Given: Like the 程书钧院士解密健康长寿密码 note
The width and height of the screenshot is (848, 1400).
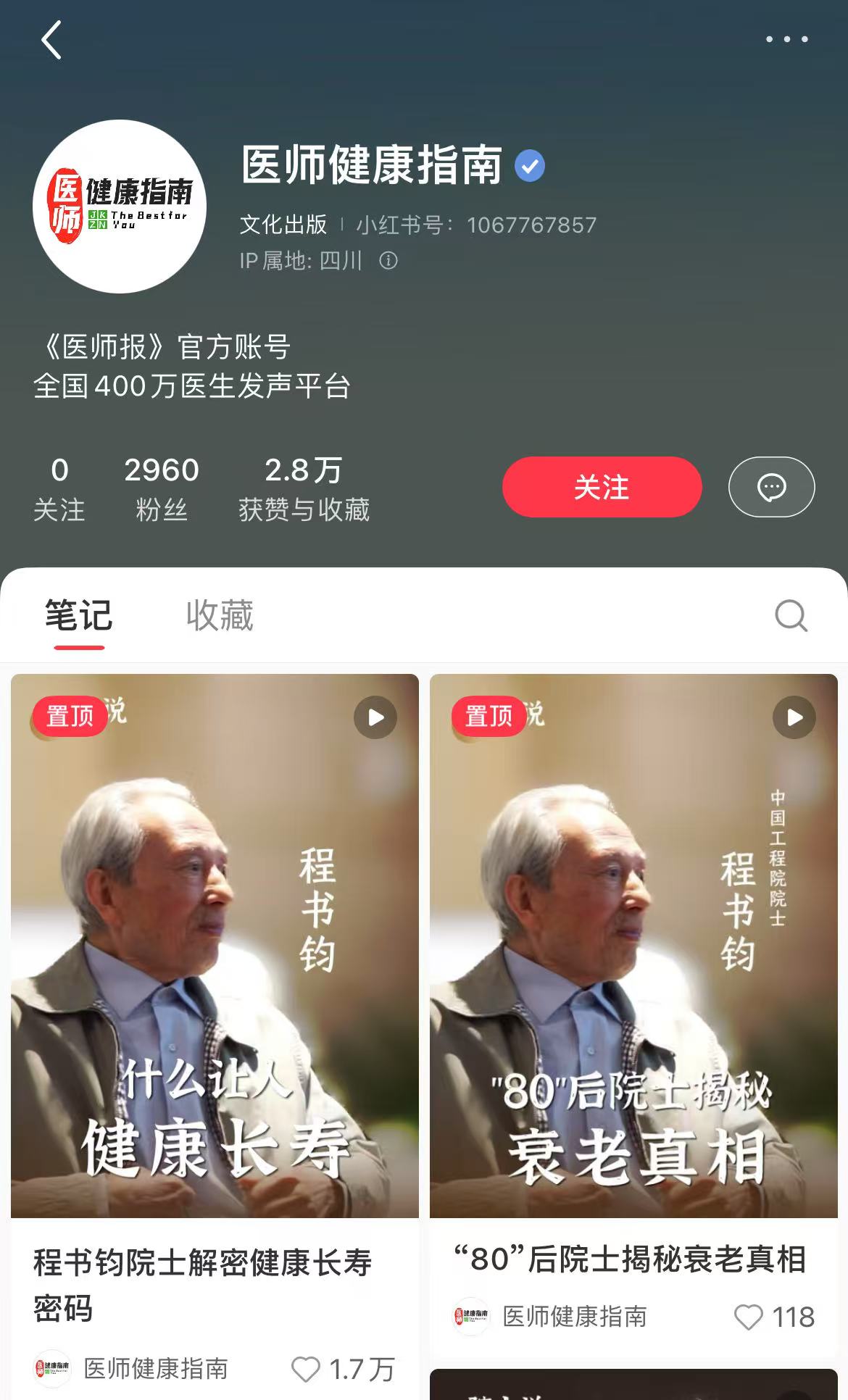Looking at the screenshot, I should [306, 1369].
